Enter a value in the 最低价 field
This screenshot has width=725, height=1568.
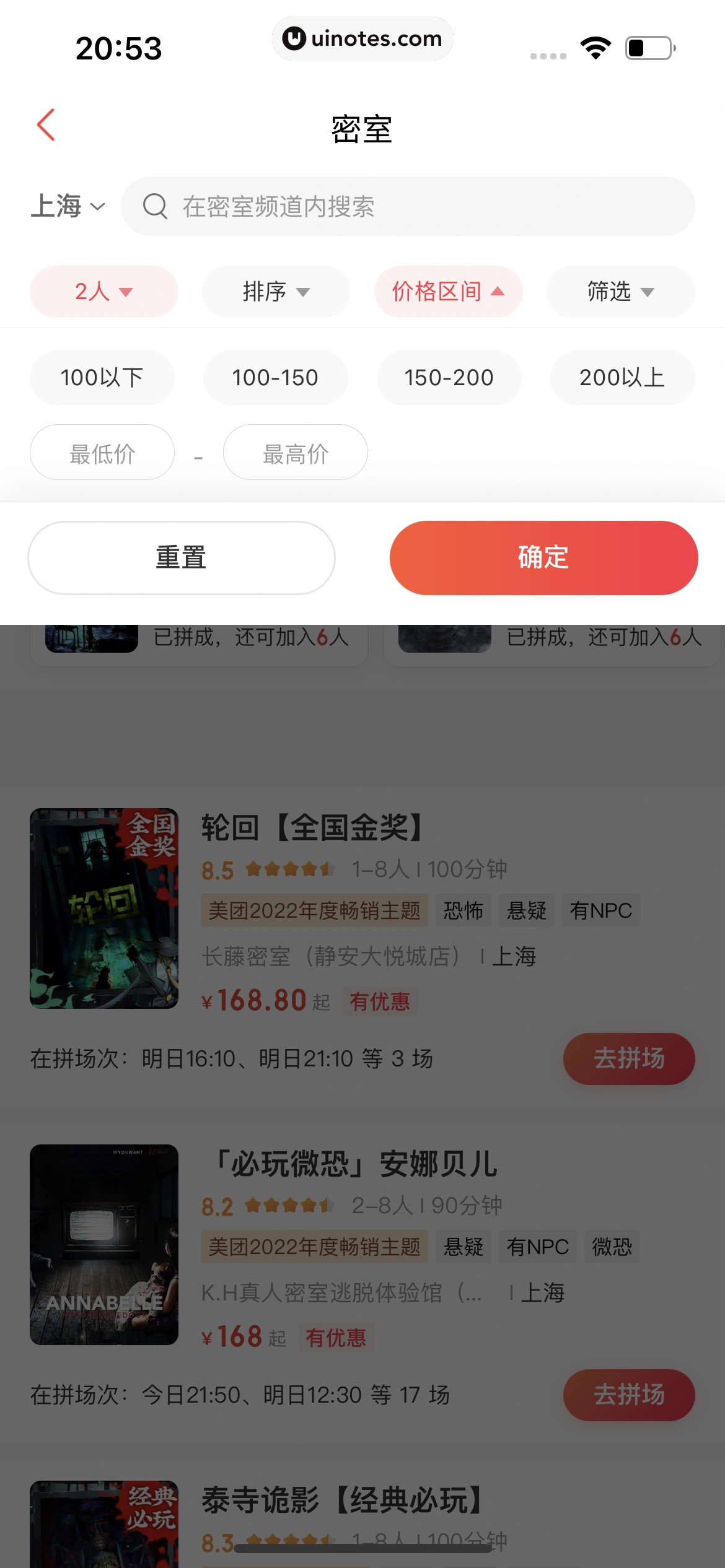coord(102,452)
